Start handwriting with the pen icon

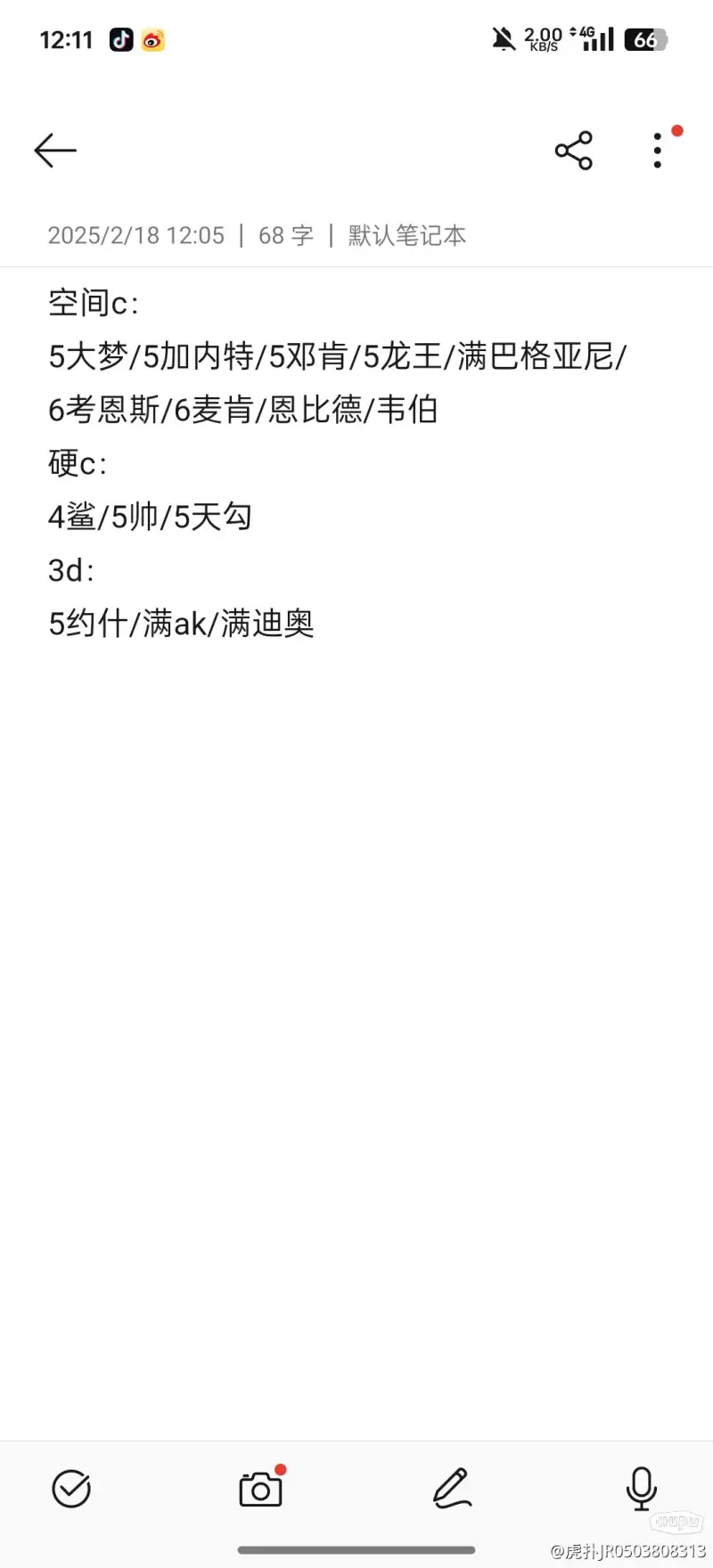(452, 1489)
